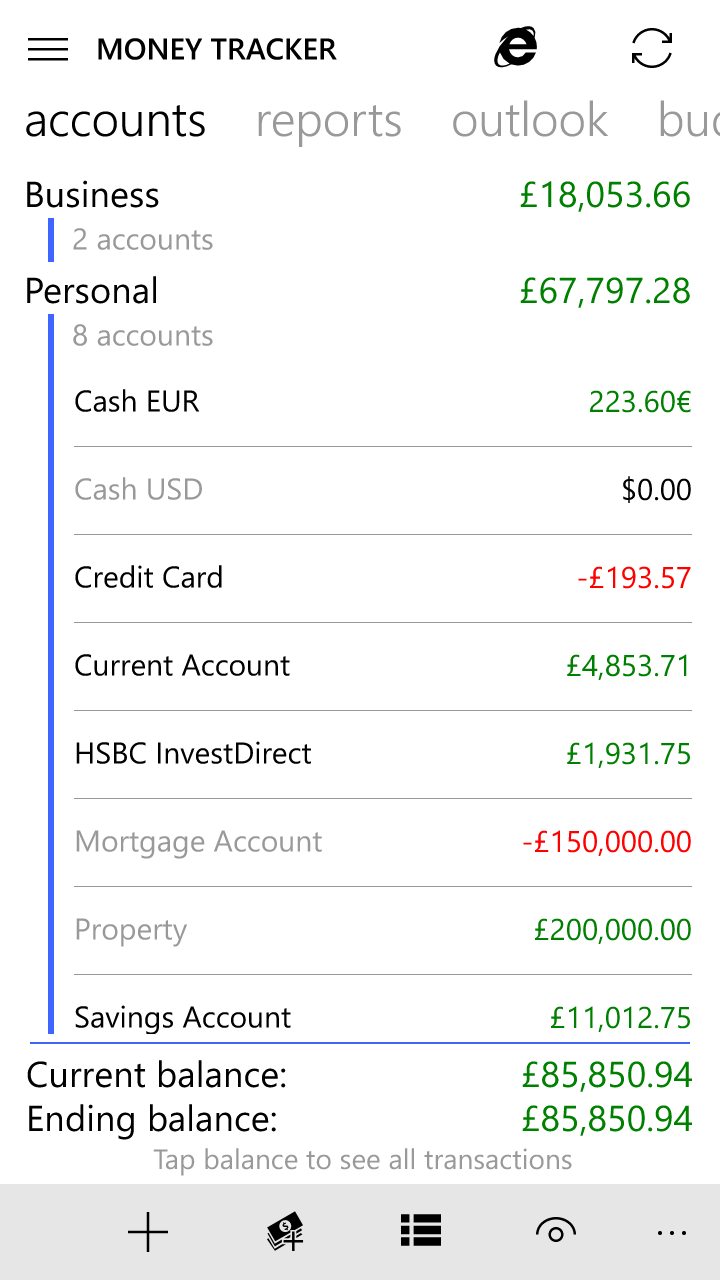Add a new item with the plus icon

[x=148, y=1232]
